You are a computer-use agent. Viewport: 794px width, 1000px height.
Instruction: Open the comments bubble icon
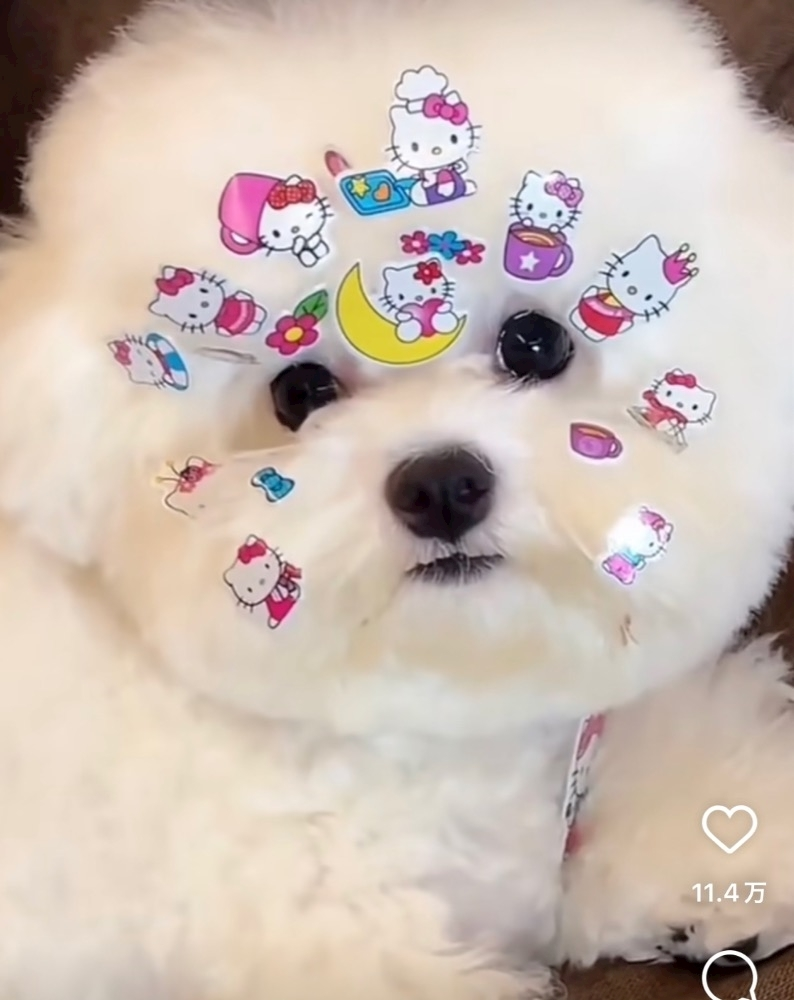click(729, 977)
